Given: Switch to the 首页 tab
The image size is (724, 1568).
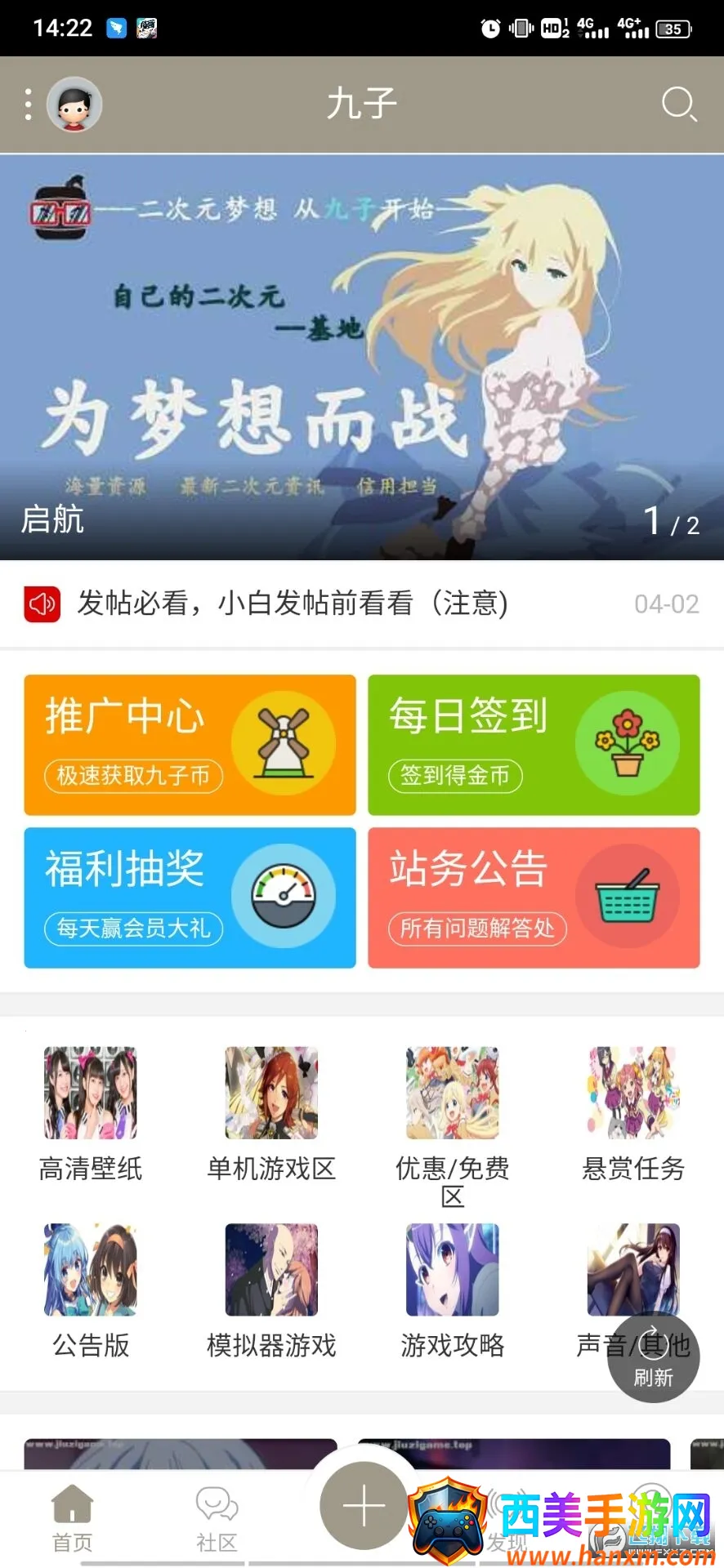Looking at the screenshot, I should click(x=72, y=1518).
